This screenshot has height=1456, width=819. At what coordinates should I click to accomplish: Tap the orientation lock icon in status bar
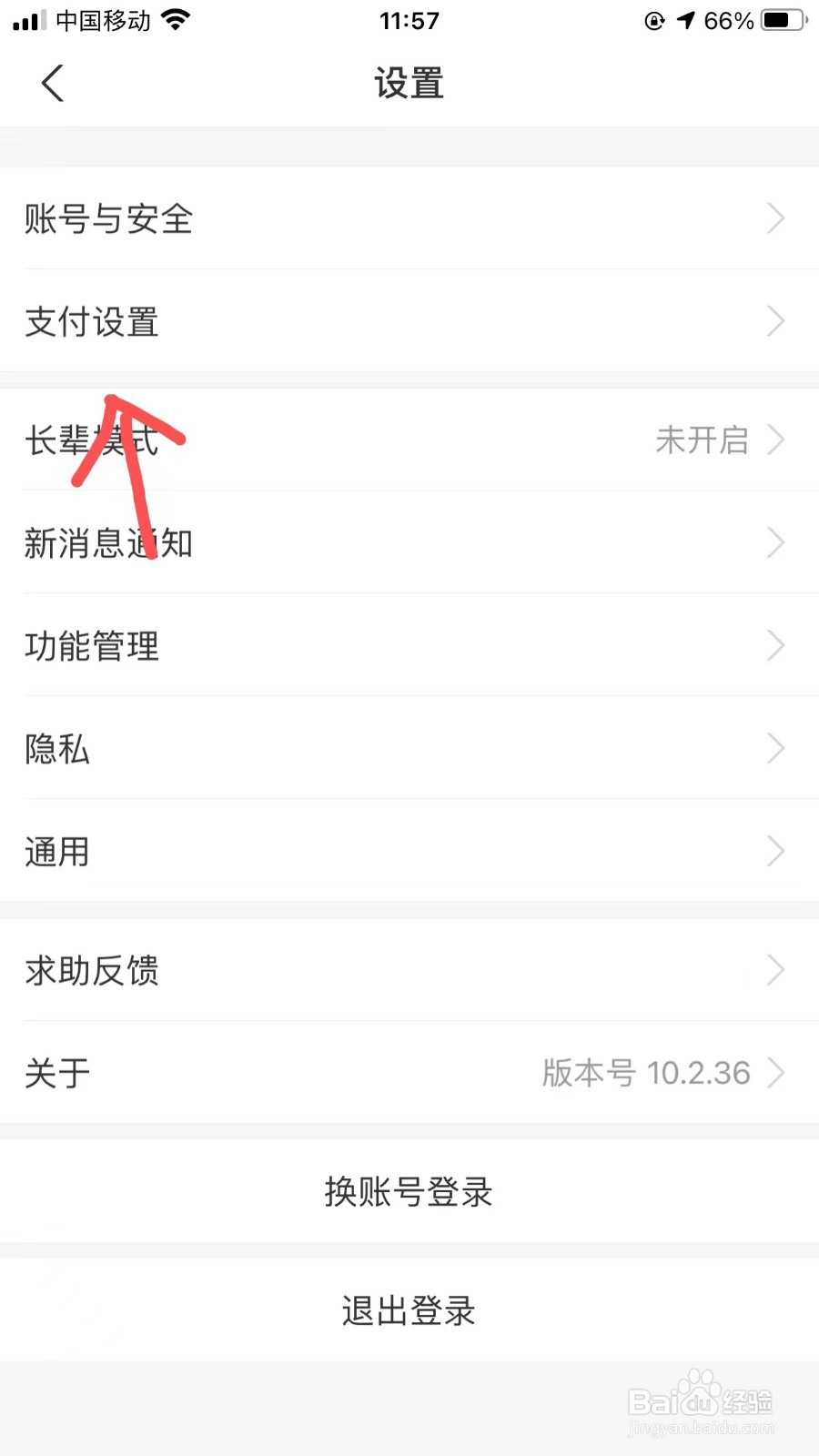(x=655, y=20)
